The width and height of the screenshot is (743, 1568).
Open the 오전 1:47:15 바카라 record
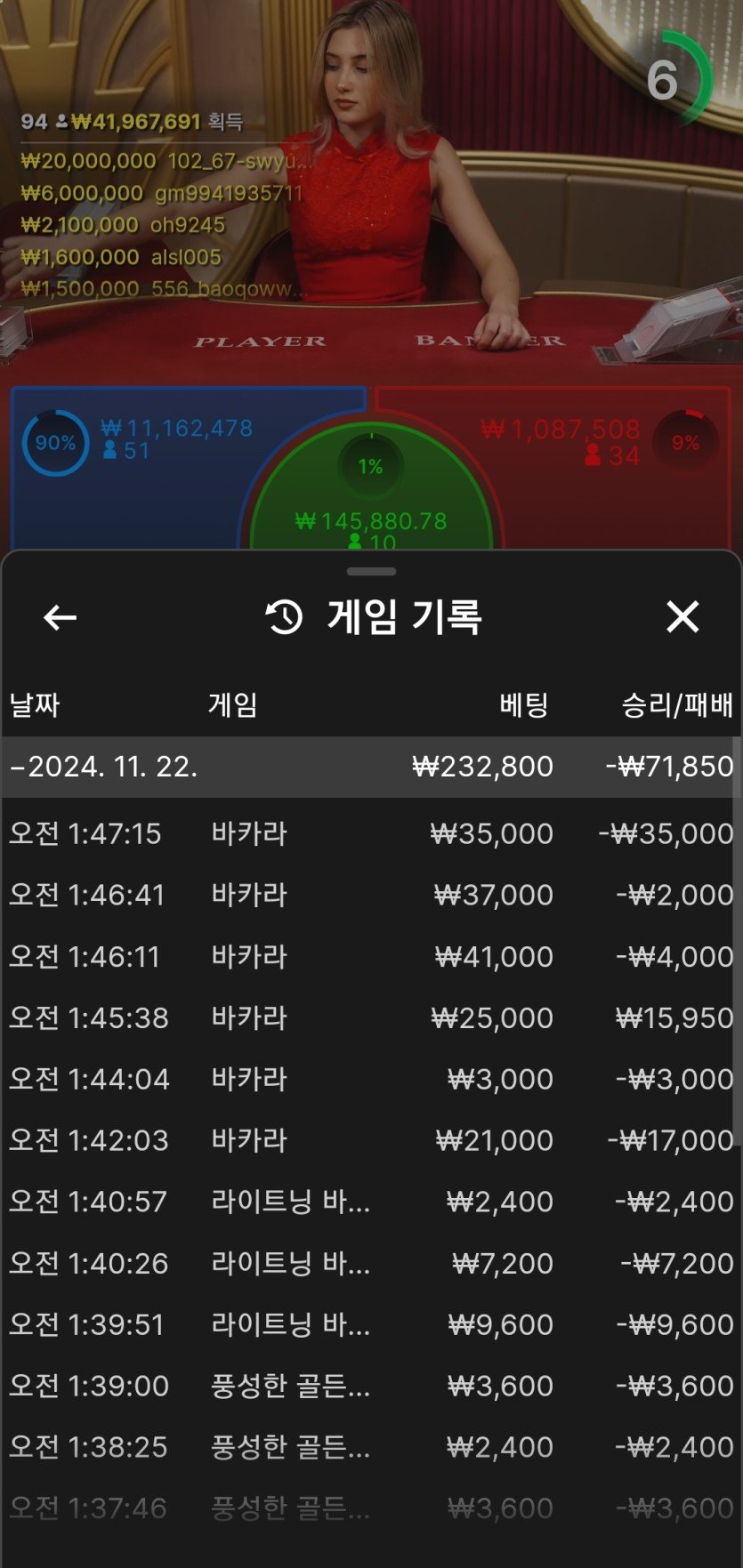[x=370, y=833]
